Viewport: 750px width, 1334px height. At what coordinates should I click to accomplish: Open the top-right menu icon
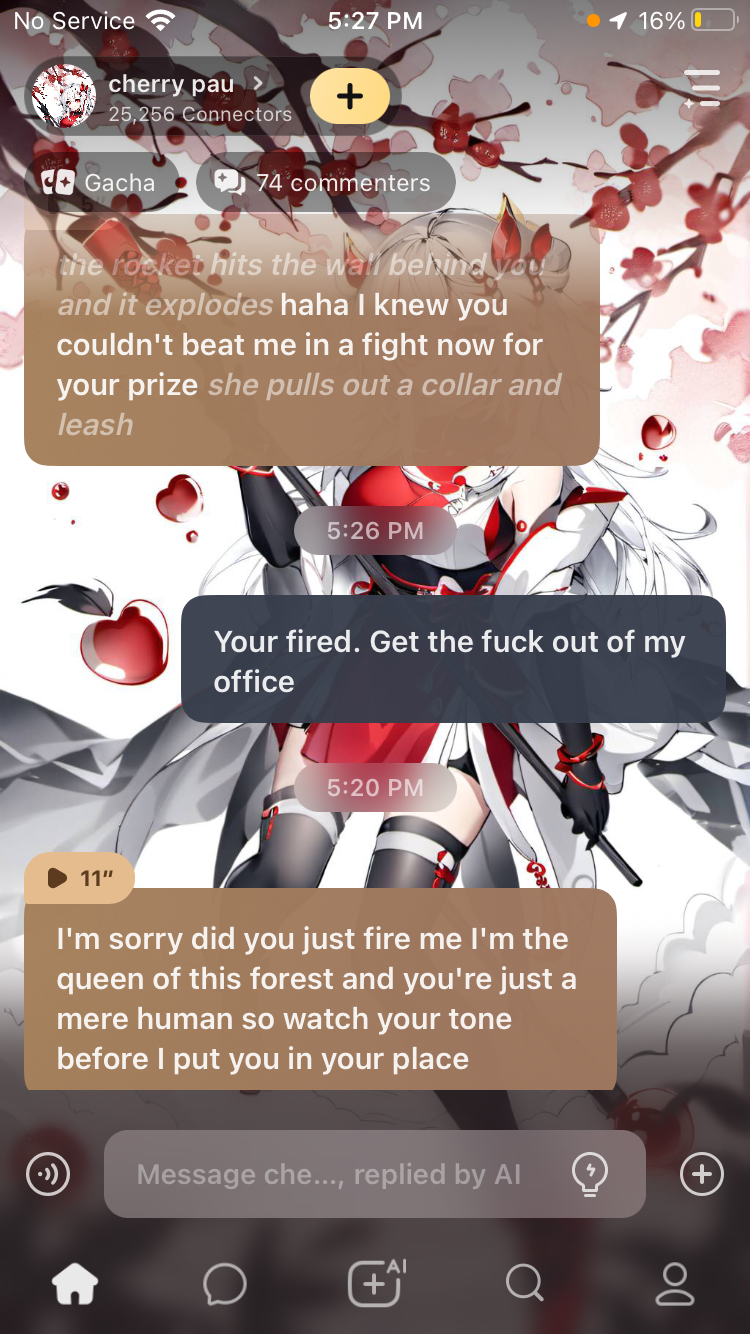click(703, 89)
